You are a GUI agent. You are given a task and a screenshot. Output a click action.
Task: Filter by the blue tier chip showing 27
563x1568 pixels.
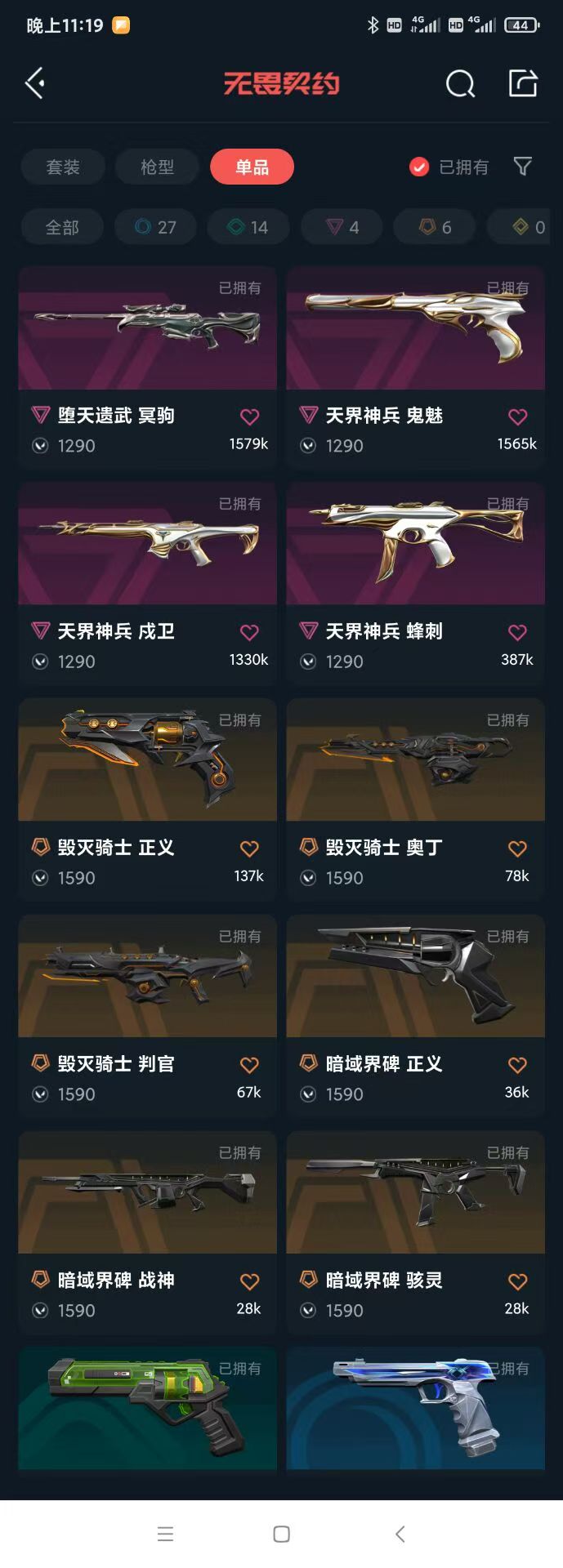click(155, 227)
